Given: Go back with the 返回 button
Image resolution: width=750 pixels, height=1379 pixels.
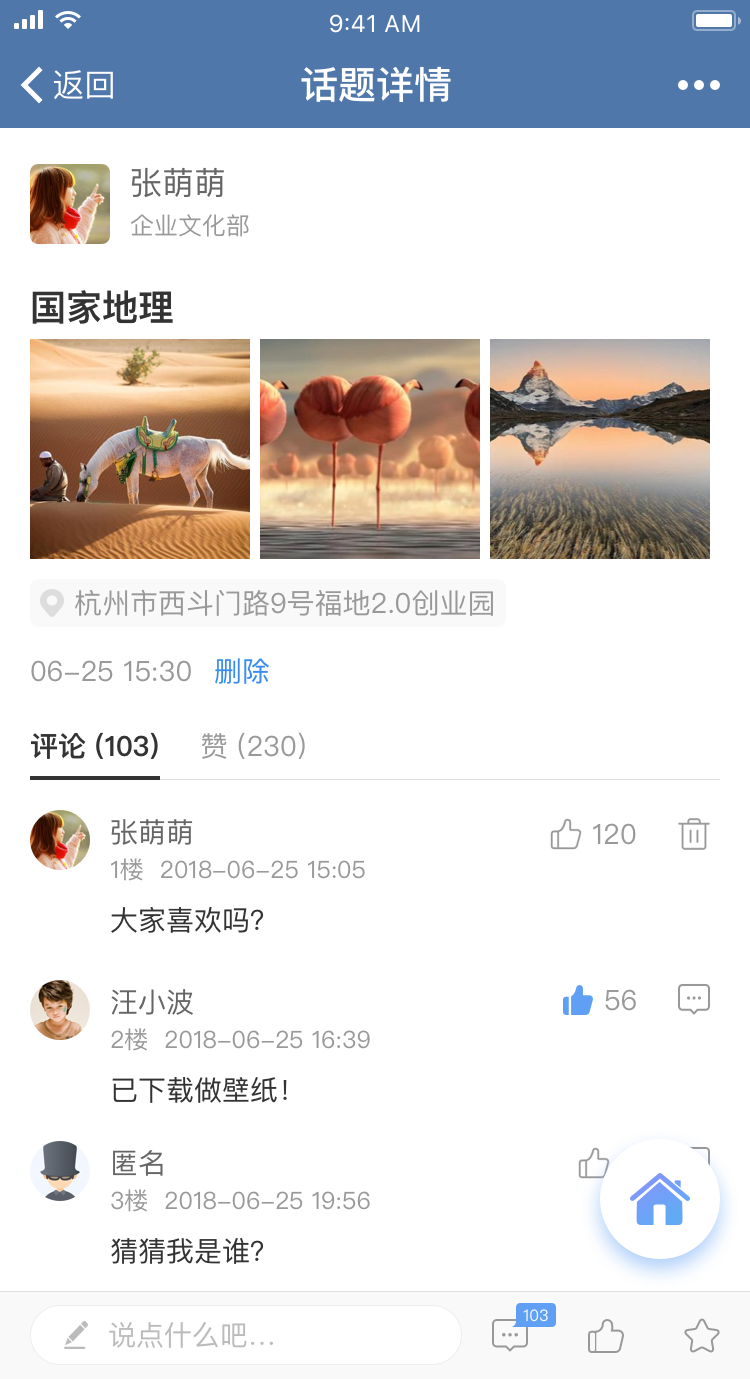Looking at the screenshot, I should (68, 85).
